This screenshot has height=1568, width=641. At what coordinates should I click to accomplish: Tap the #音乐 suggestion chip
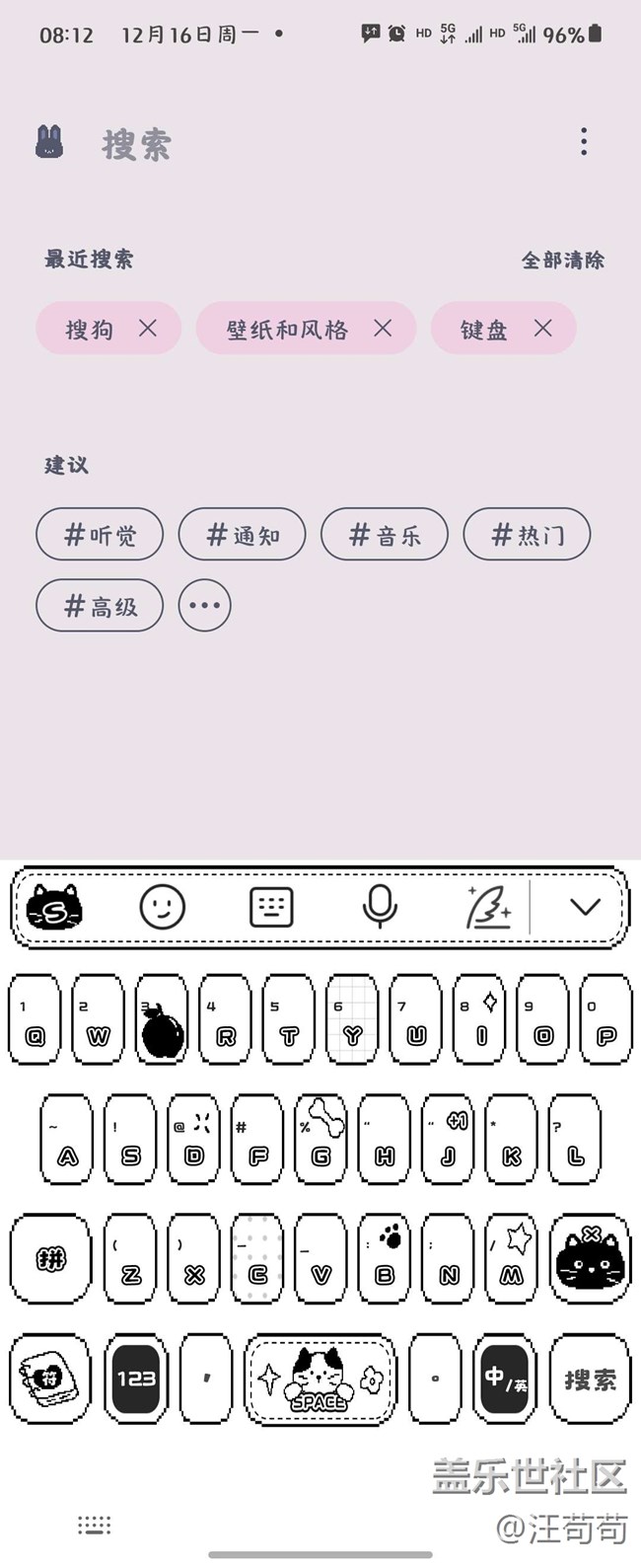pos(385,536)
